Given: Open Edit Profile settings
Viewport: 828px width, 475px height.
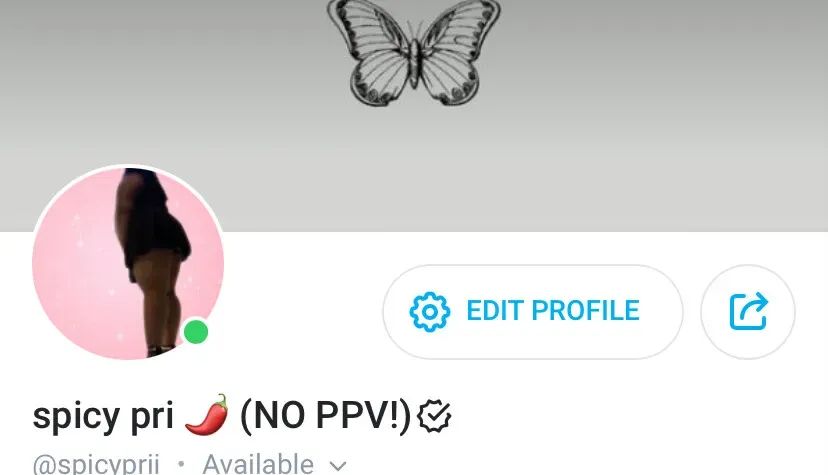Looking at the screenshot, I should 532,312.
